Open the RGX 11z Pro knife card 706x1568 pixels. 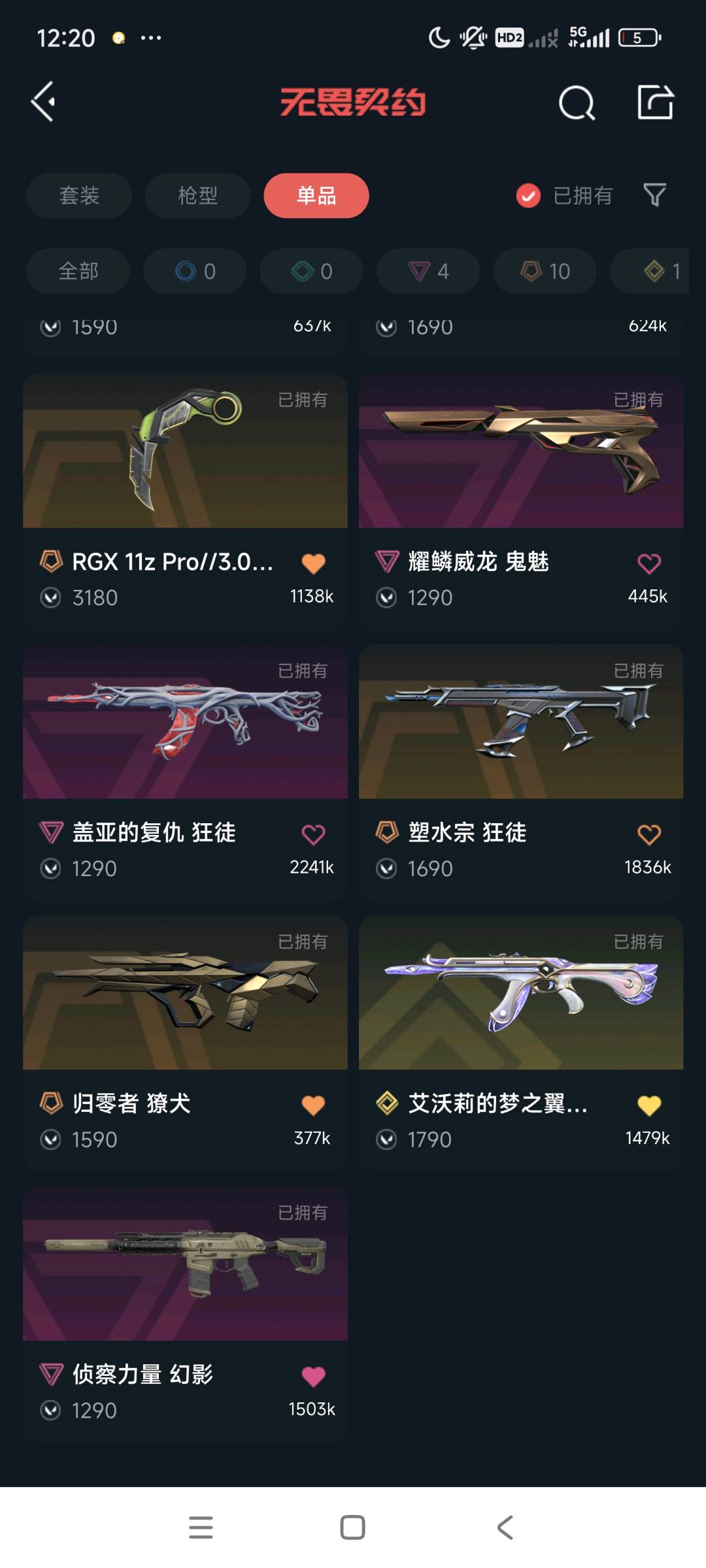pos(185,451)
